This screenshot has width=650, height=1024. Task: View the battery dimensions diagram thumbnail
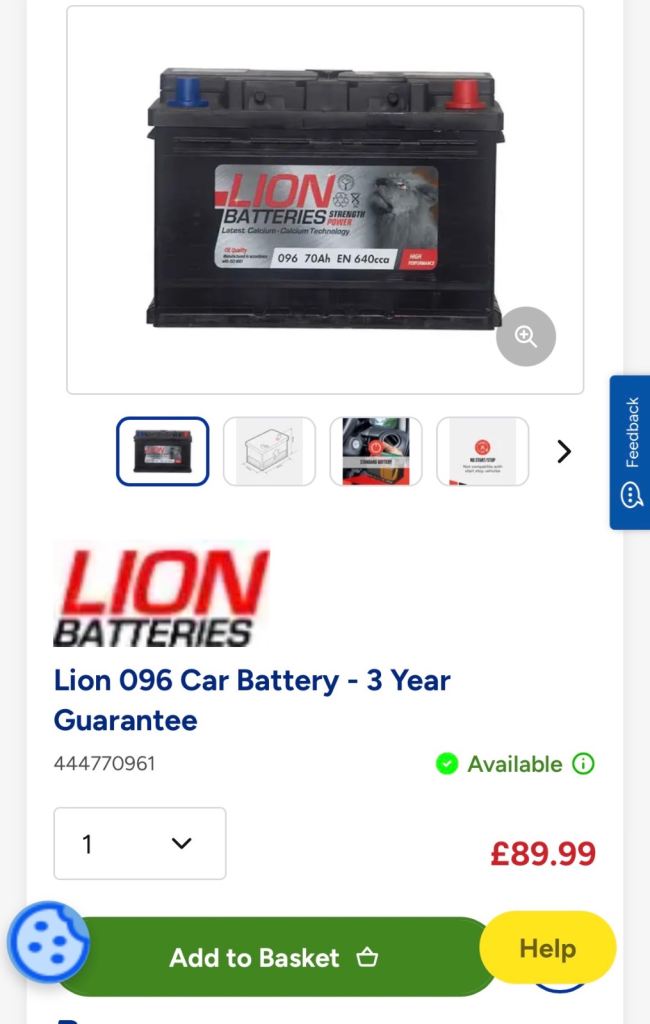[x=269, y=451]
